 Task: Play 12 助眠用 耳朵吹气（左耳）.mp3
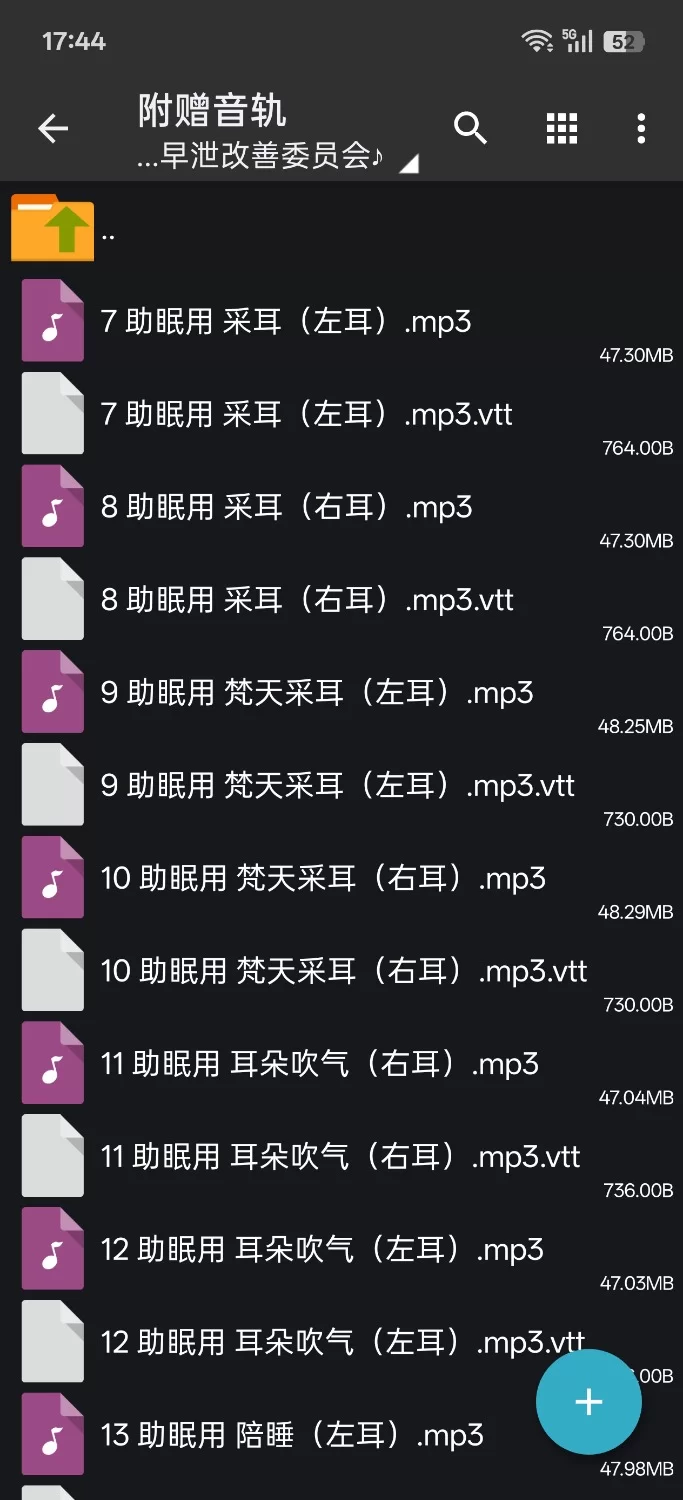pos(321,1250)
